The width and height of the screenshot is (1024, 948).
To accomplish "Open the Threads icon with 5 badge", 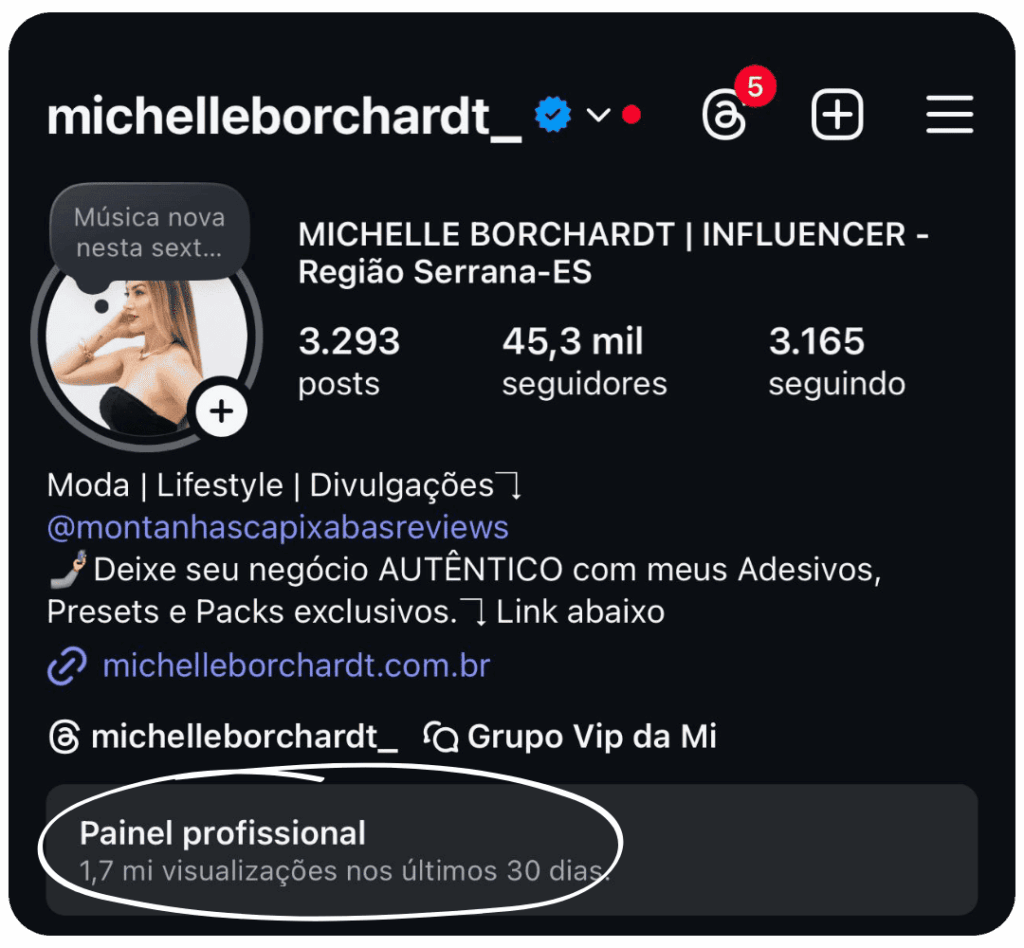I will coord(724,117).
